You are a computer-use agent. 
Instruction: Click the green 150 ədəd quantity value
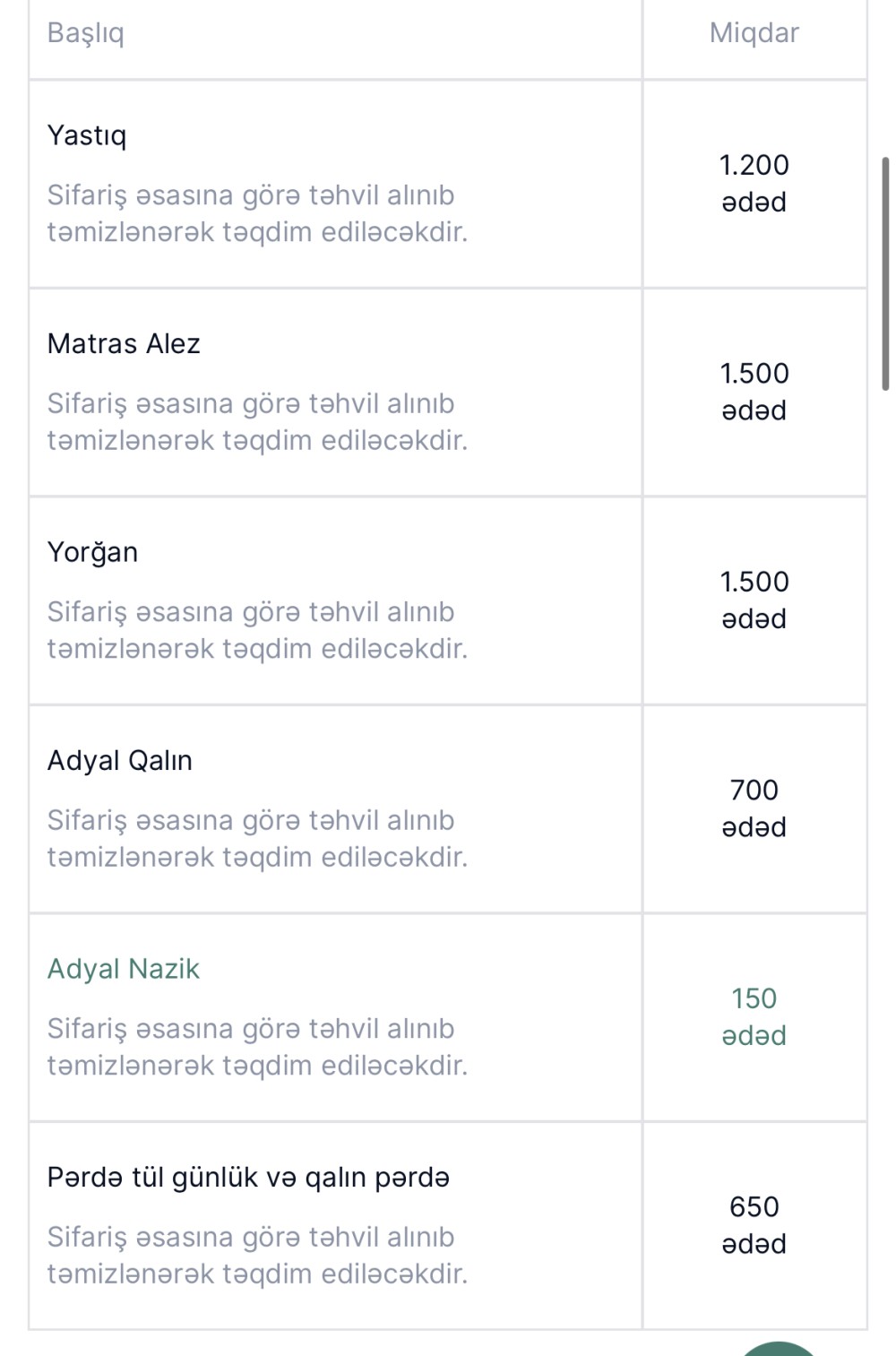pos(754,1016)
